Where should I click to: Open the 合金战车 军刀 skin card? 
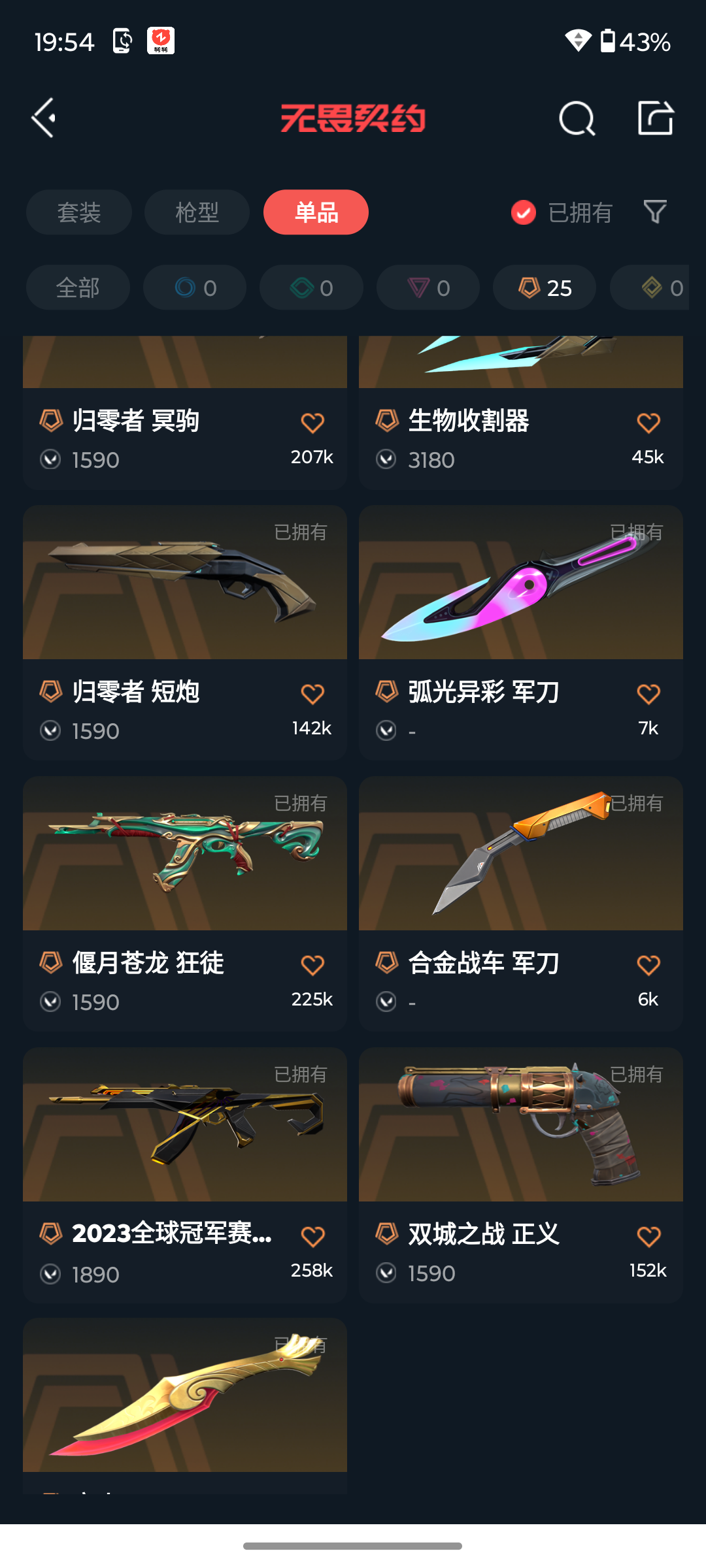click(521, 904)
